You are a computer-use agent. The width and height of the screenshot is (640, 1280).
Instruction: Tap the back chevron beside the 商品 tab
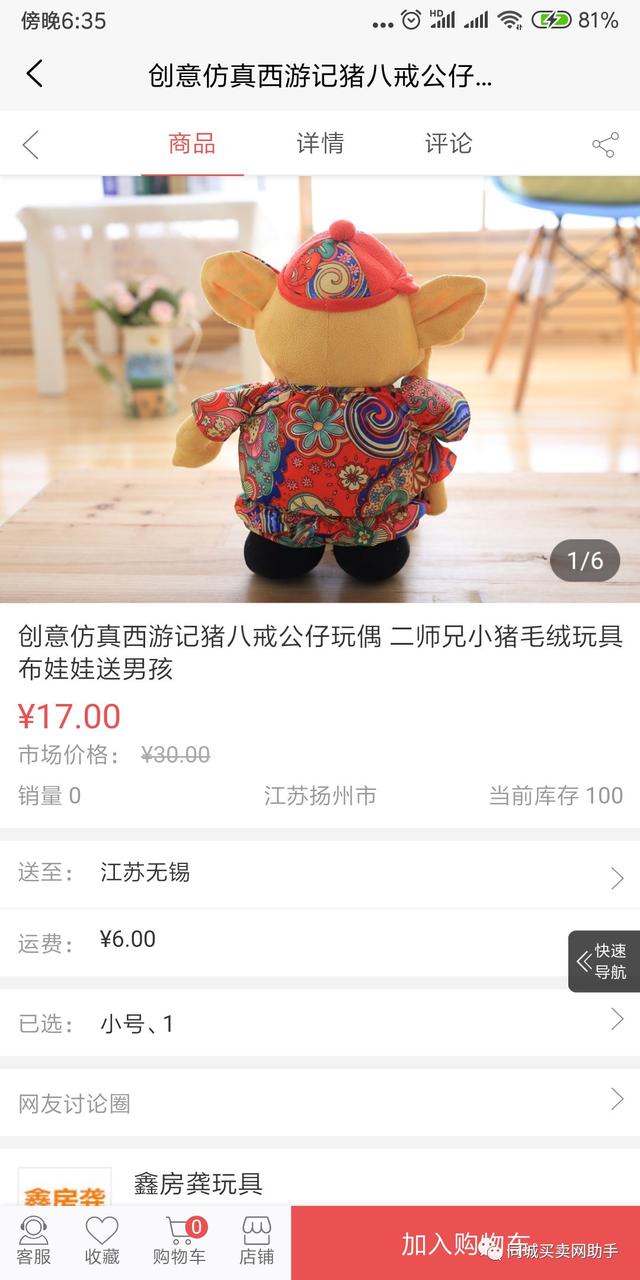31,145
